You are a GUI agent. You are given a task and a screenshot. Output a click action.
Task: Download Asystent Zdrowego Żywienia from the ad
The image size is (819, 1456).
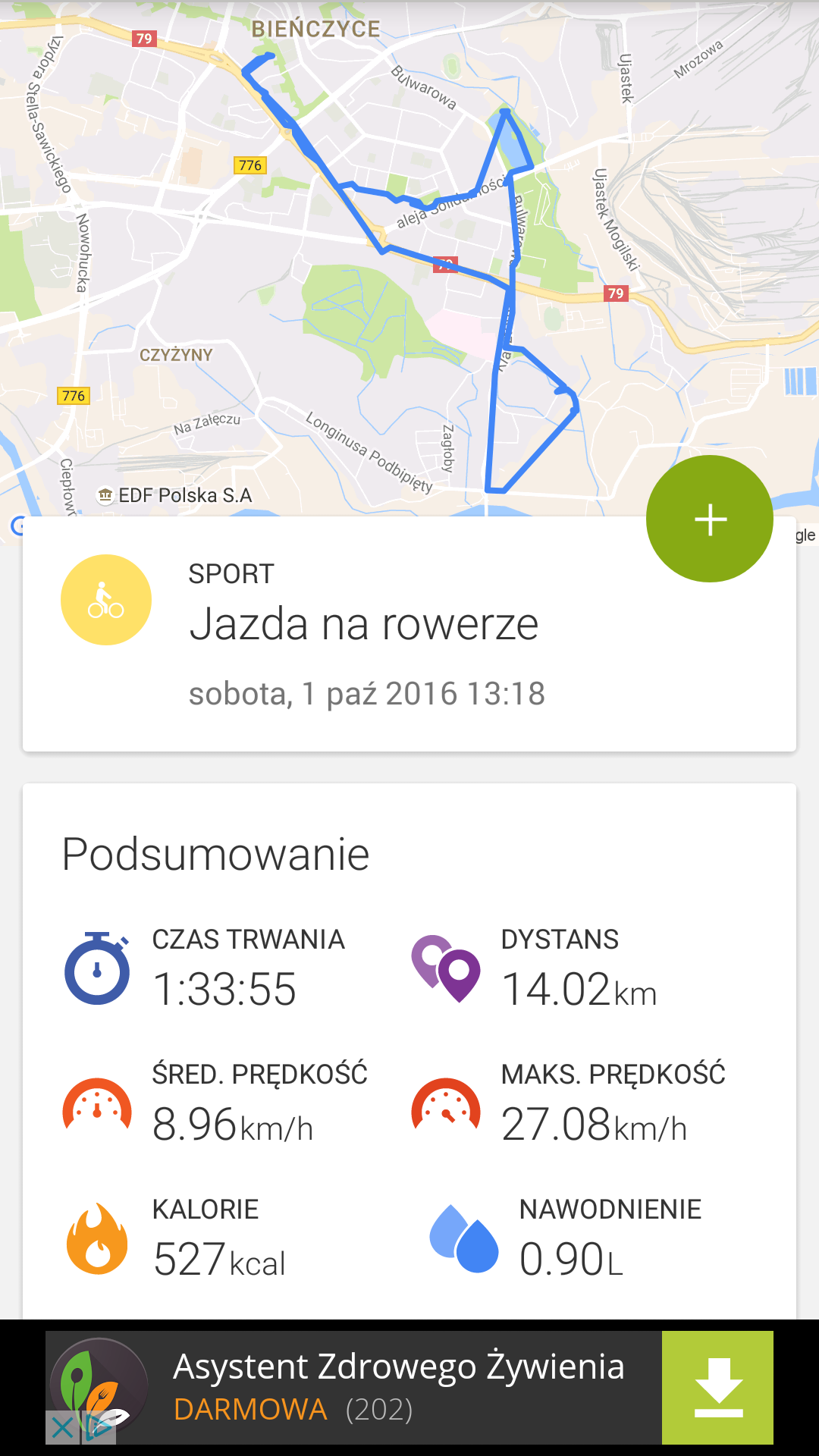point(717,1388)
